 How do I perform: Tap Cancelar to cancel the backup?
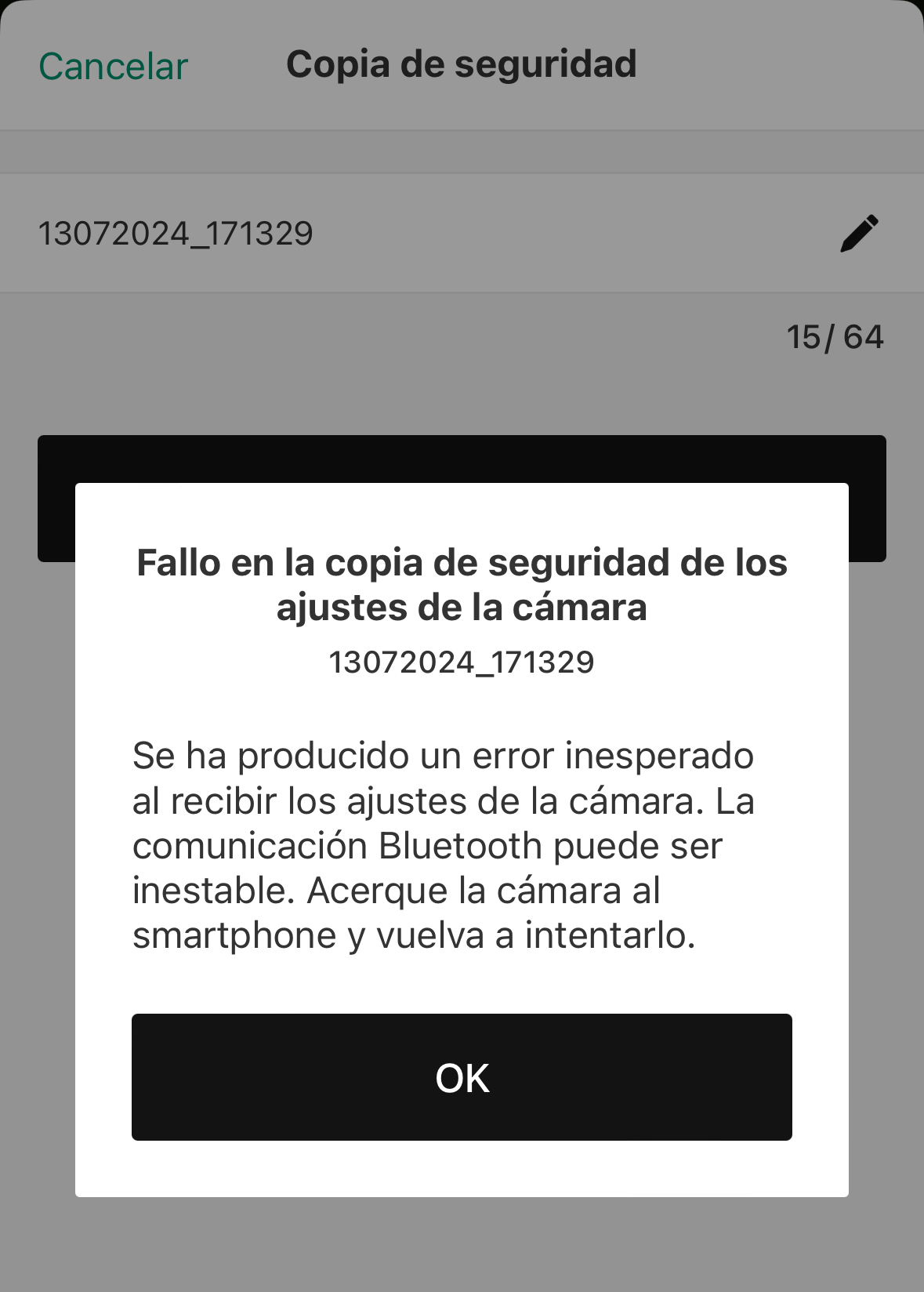tap(114, 67)
